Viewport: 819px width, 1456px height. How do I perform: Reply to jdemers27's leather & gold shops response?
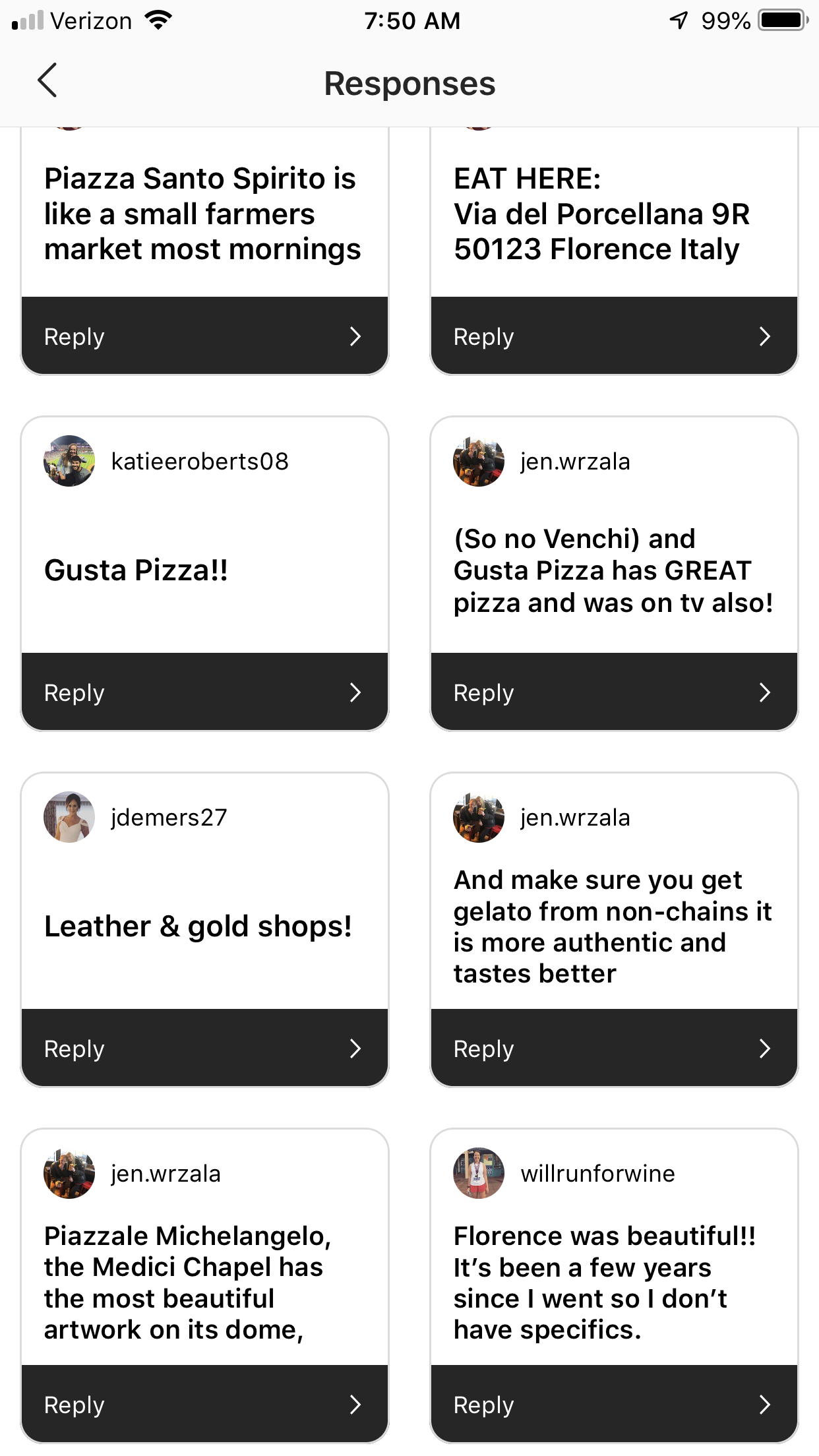pyautogui.click(x=204, y=1048)
